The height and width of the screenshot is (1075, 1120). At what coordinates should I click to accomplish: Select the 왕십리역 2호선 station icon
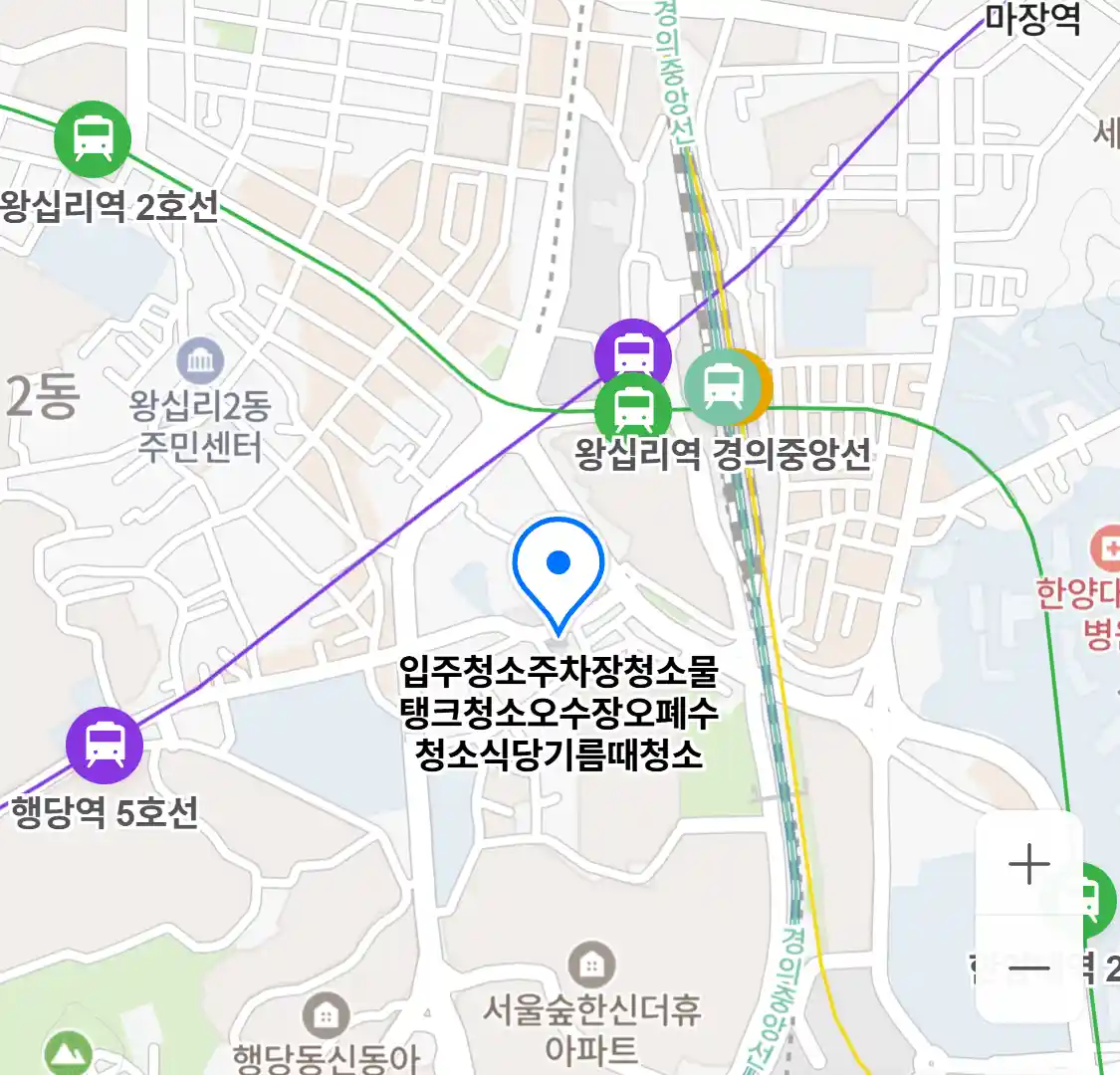coord(93,138)
